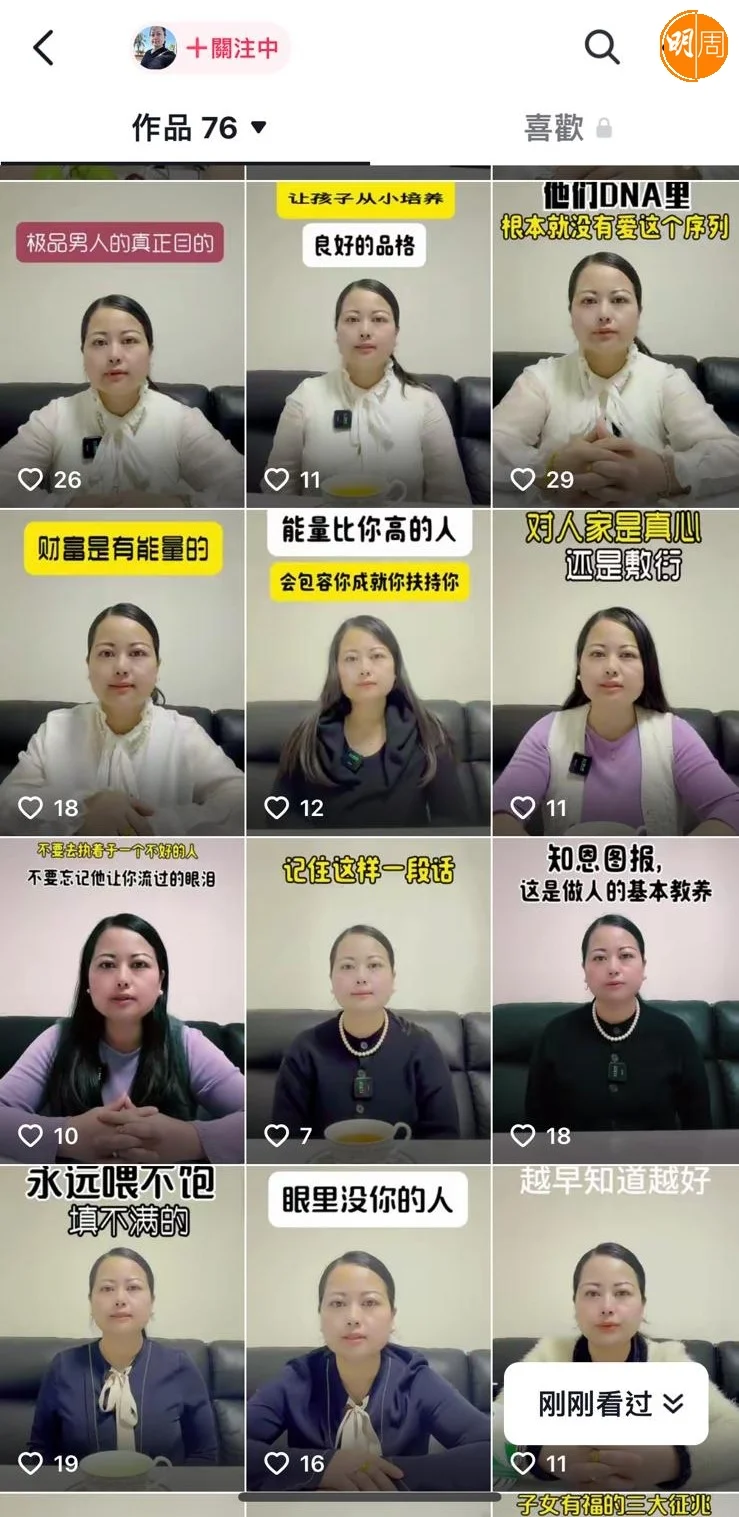Open video 不要忘记他让你流过的眼泪
The image size is (739, 1517).
click(x=122, y=1000)
